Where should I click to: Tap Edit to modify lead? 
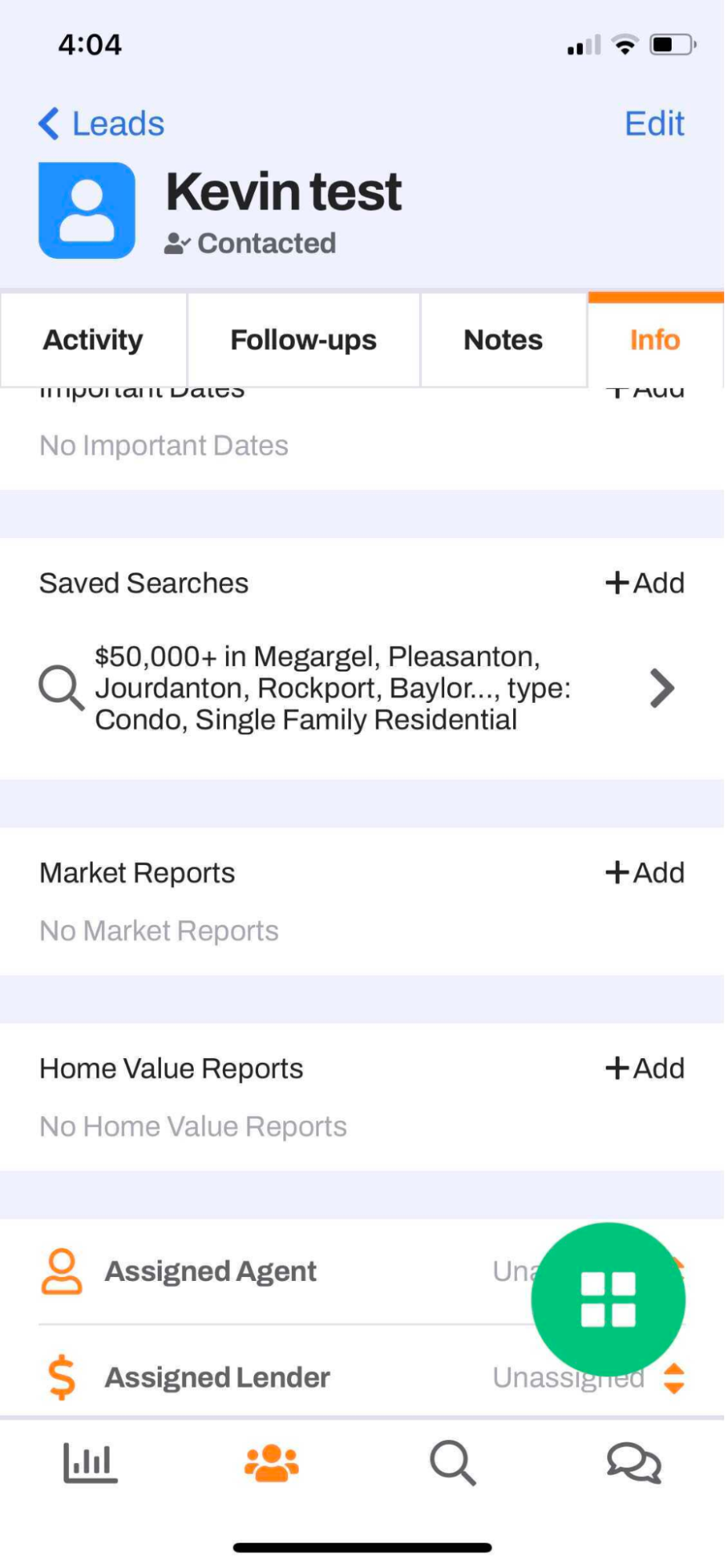click(x=654, y=124)
